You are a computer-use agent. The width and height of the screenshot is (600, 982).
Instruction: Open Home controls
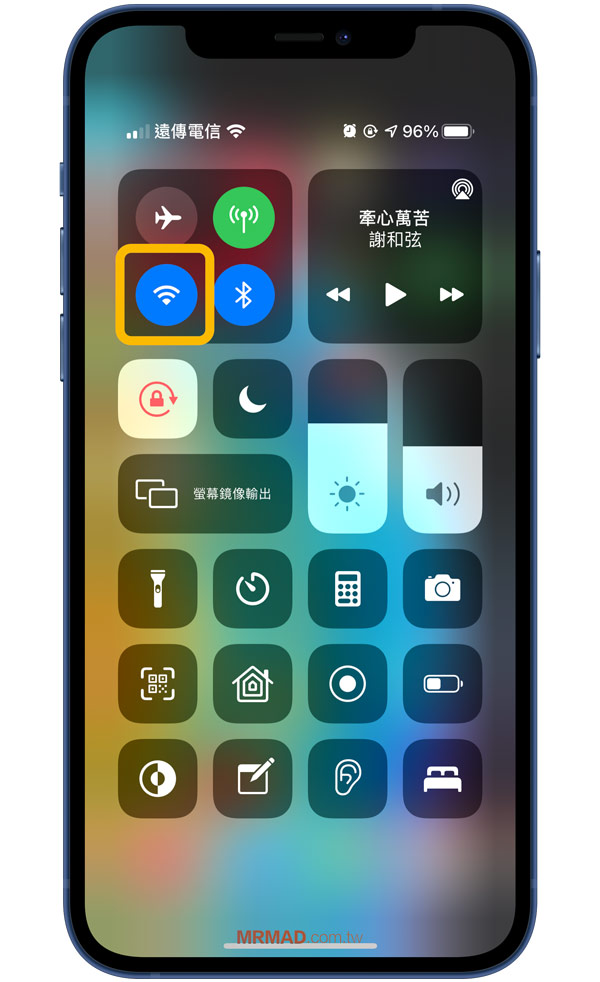point(252,683)
